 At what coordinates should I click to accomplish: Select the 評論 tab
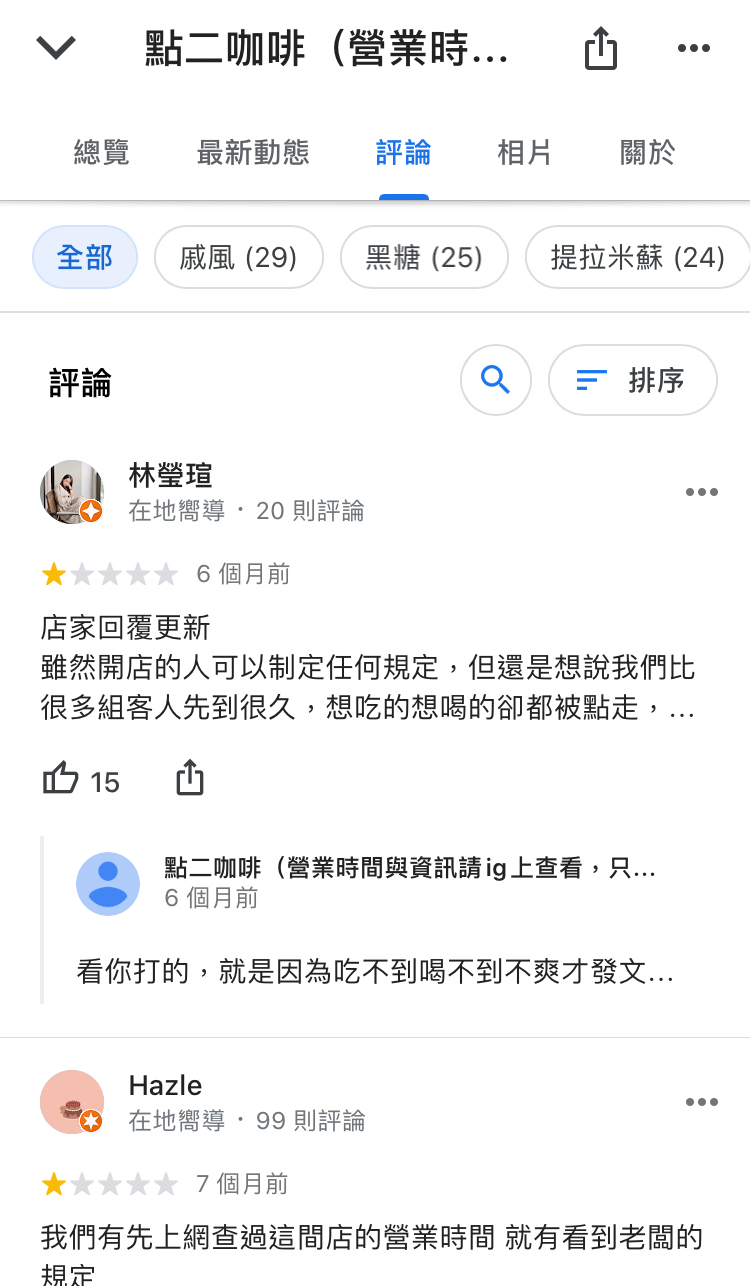[404, 153]
